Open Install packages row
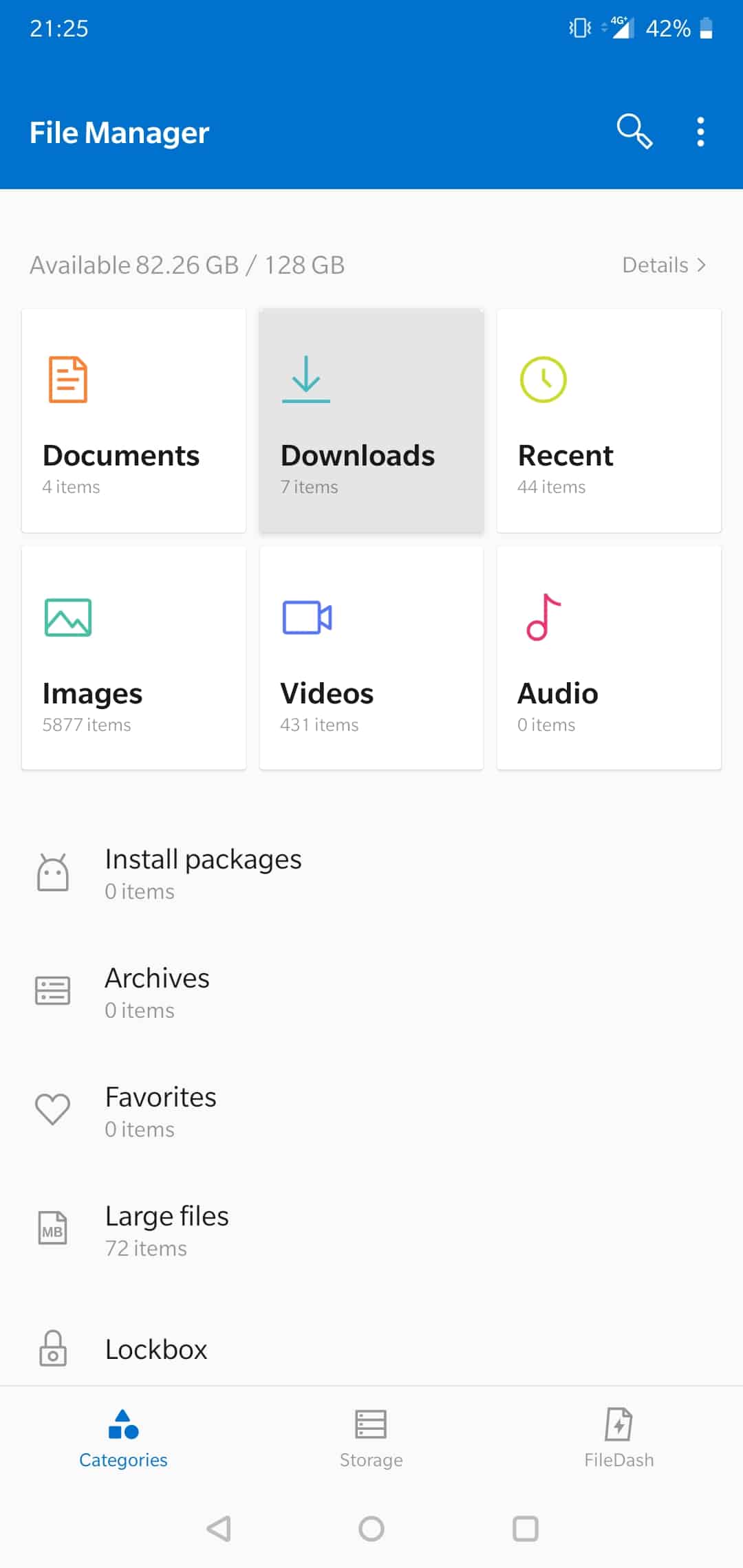The width and height of the screenshot is (743, 1568). tap(371, 873)
